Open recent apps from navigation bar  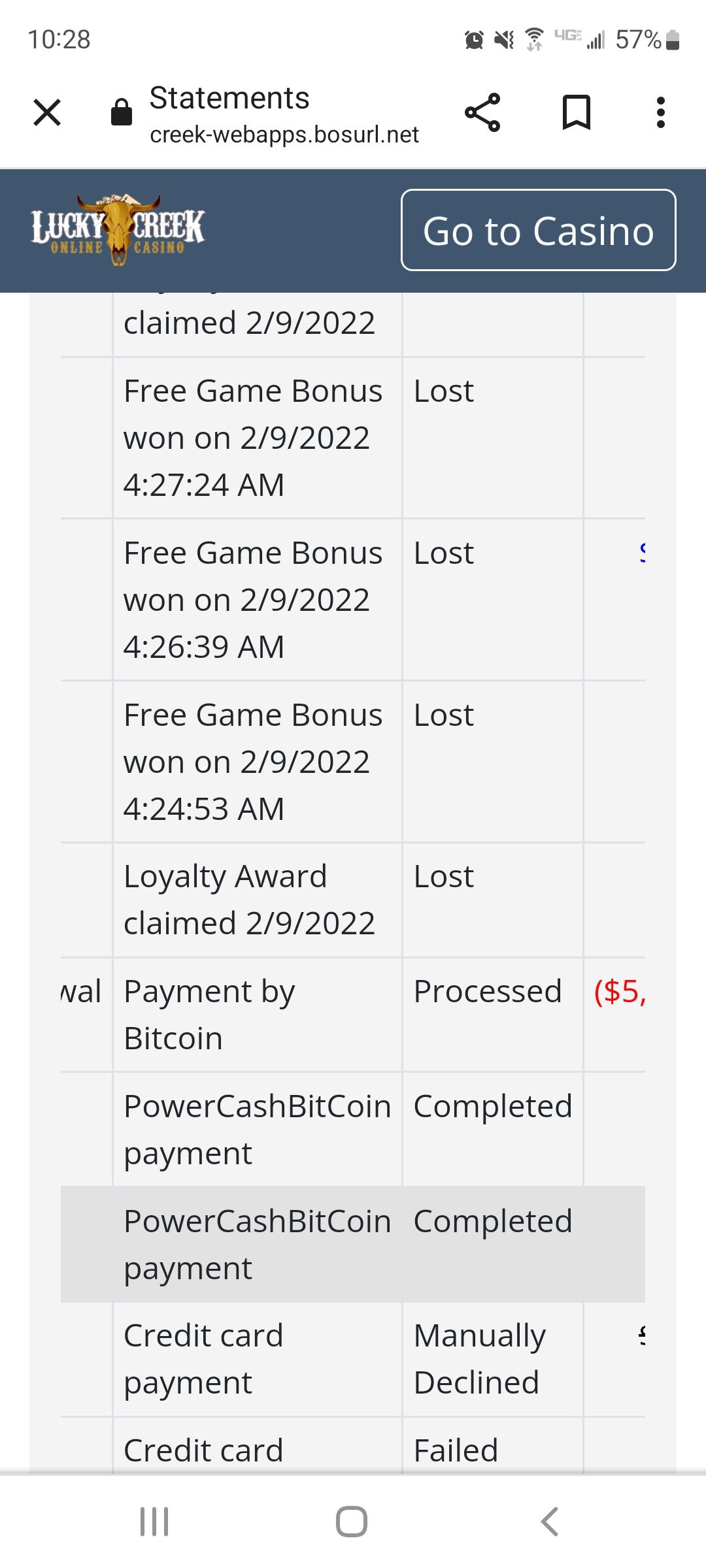[155, 1522]
